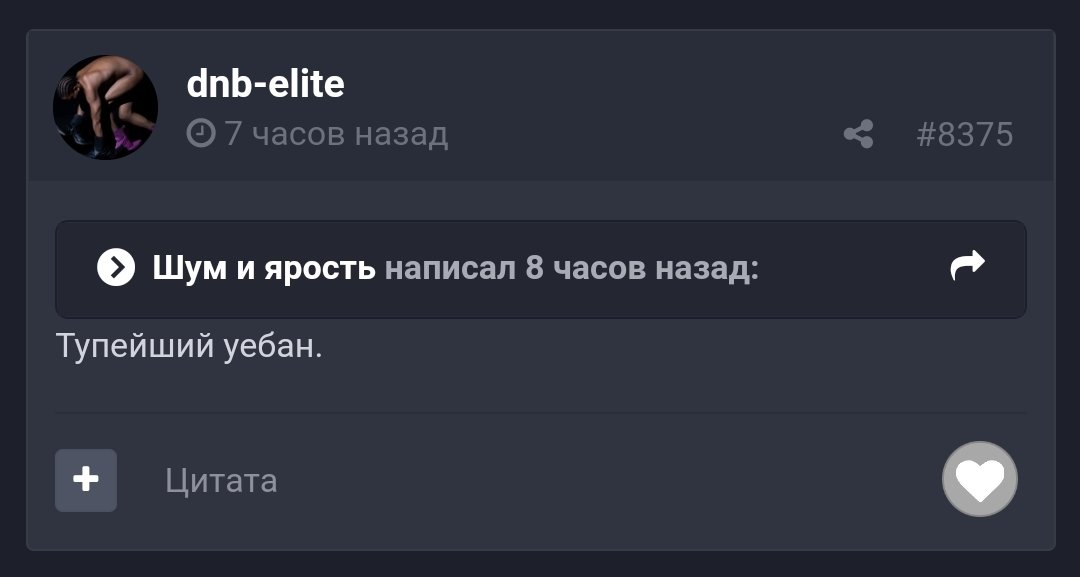The height and width of the screenshot is (577, 1080).
Task: Quote this post with Цитата
Action: 221,481
